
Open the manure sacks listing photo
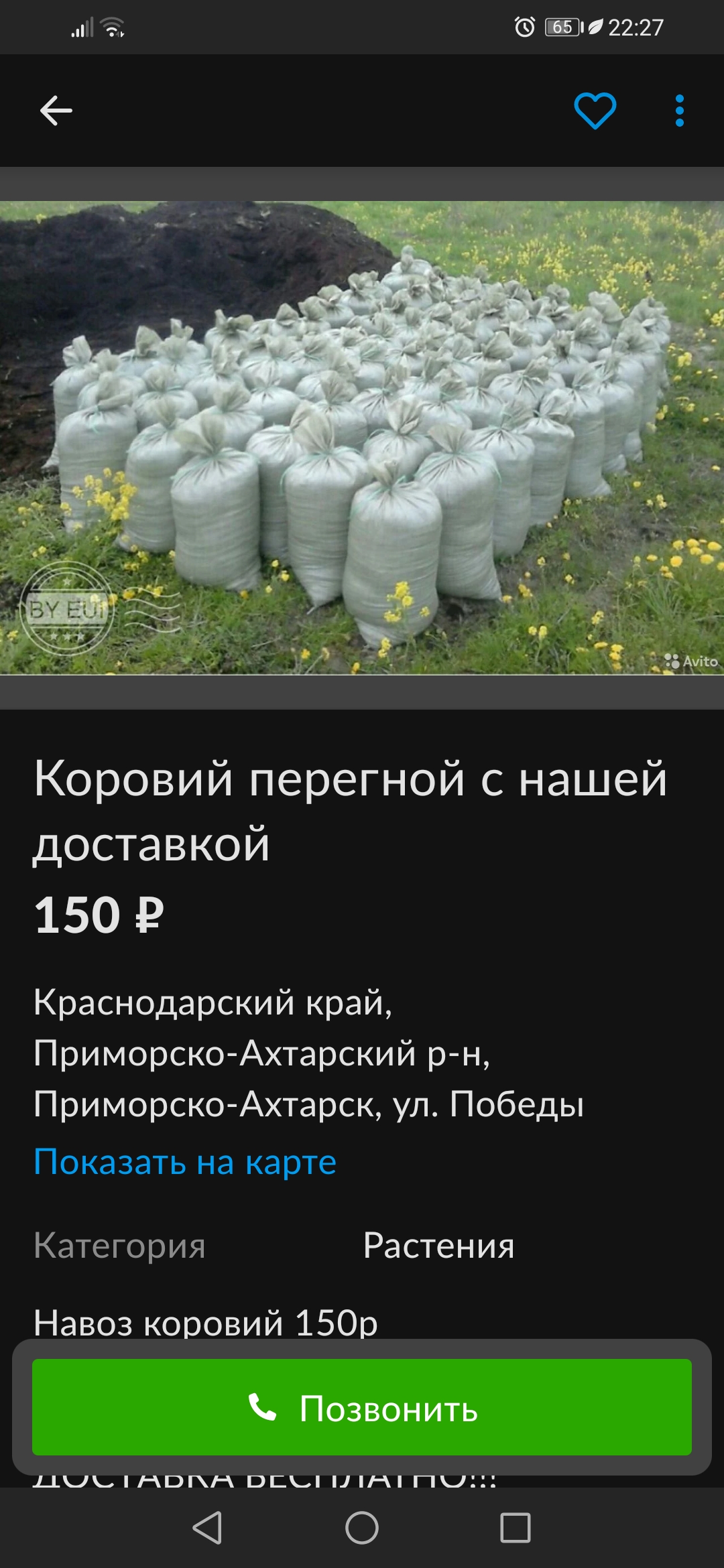pyautogui.click(x=362, y=438)
